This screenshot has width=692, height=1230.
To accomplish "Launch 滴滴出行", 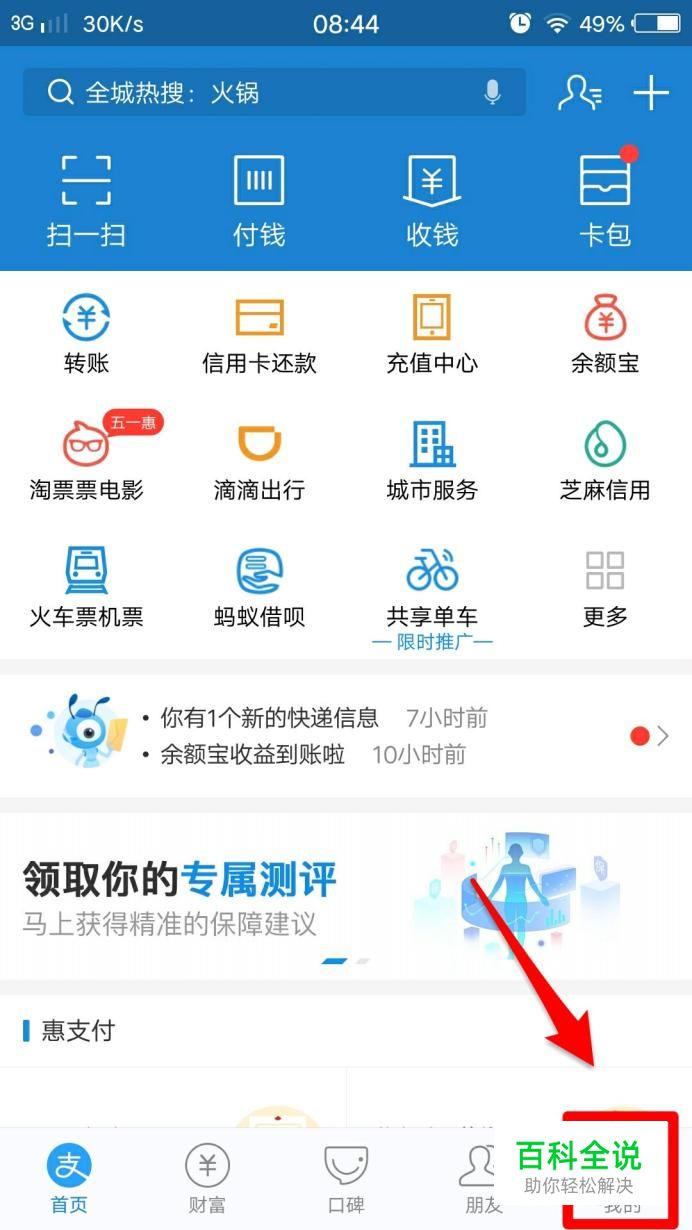I will coord(259,460).
